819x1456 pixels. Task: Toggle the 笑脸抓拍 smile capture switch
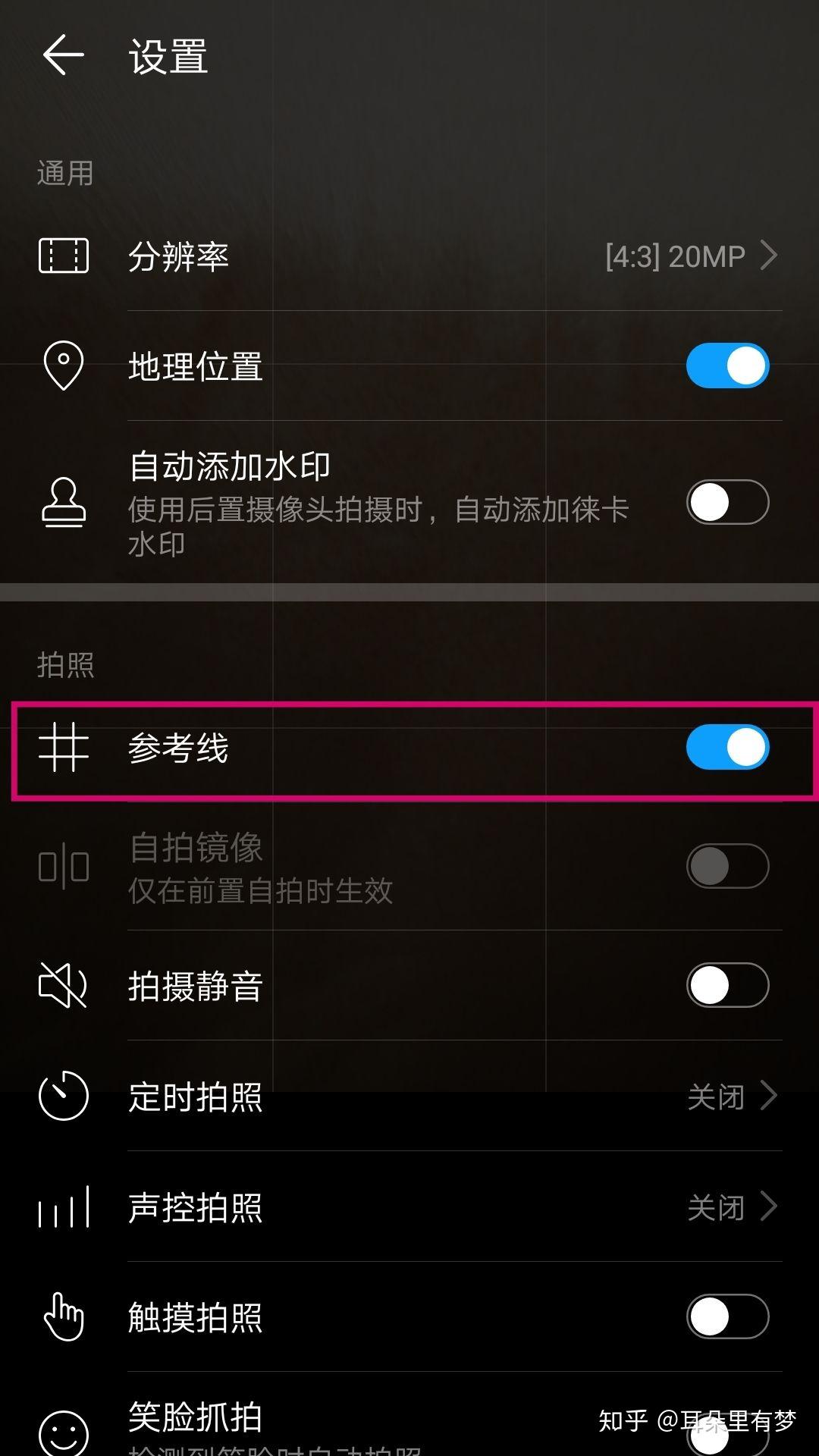coord(727,1436)
